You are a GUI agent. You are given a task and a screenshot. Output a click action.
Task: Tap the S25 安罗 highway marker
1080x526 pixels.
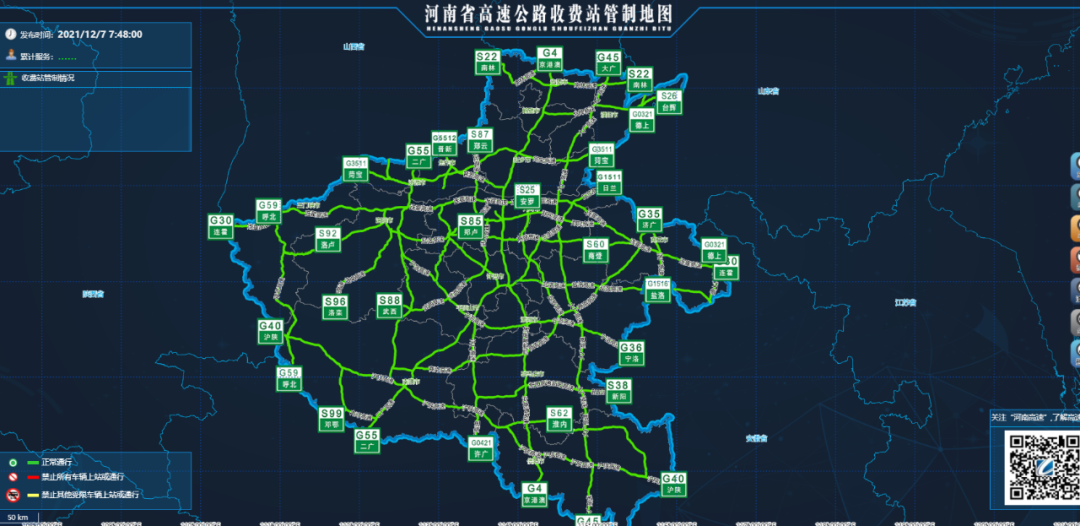click(527, 195)
